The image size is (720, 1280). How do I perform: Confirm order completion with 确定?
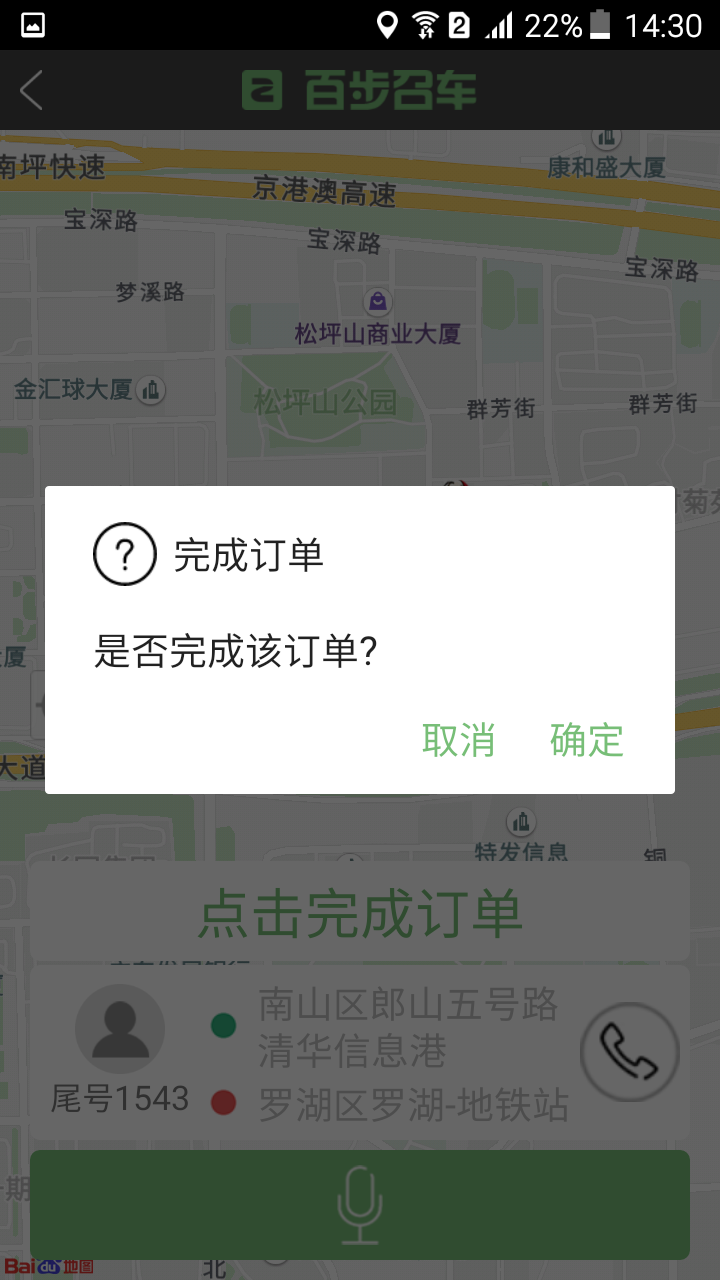pos(587,740)
